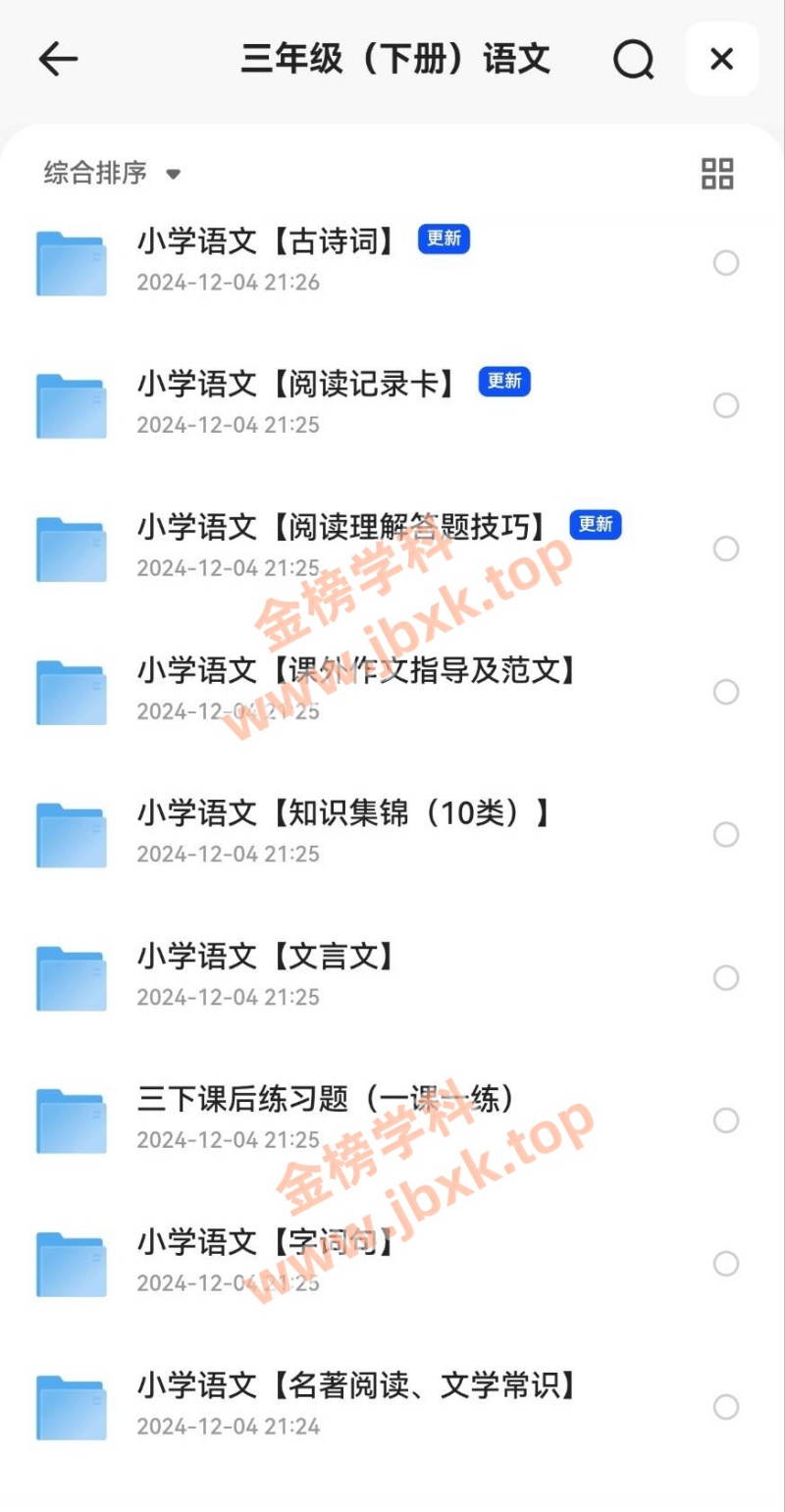Open the 小学语文【字词句】 folder icon
785x1512 pixels.
pyautogui.click(x=71, y=1263)
